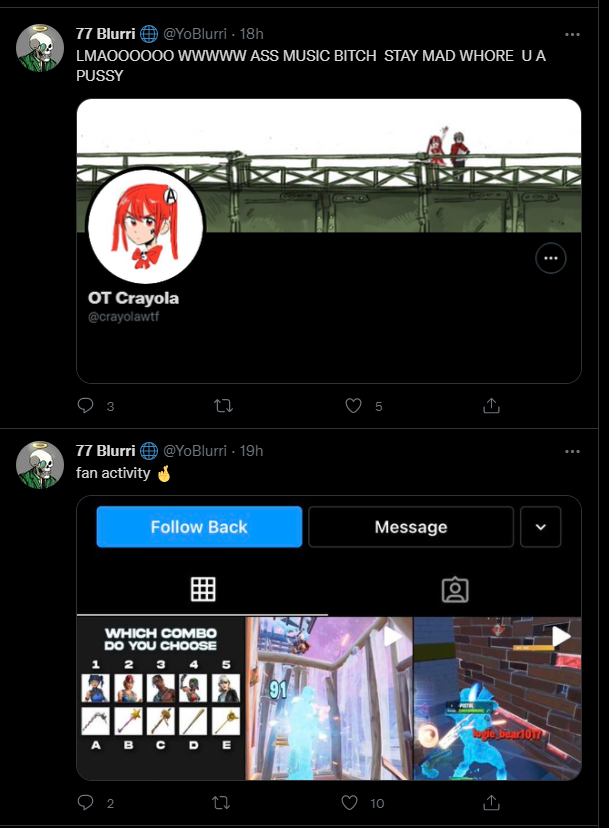This screenshot has width=609, height=828.
Task: Reply to the fan activity tweet
Action: click(x=86, y=802)
